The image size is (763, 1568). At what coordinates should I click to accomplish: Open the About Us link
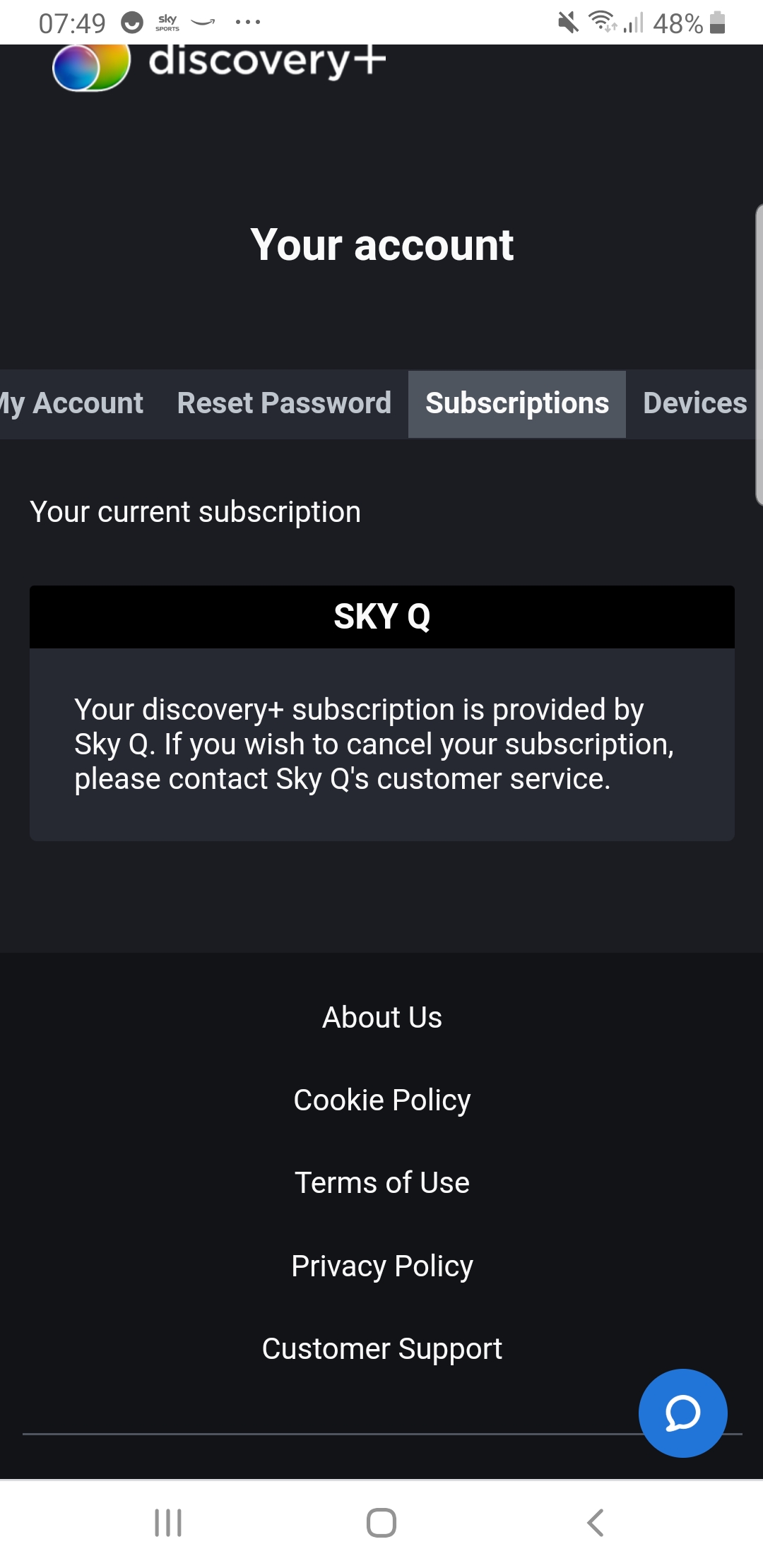381,1018
